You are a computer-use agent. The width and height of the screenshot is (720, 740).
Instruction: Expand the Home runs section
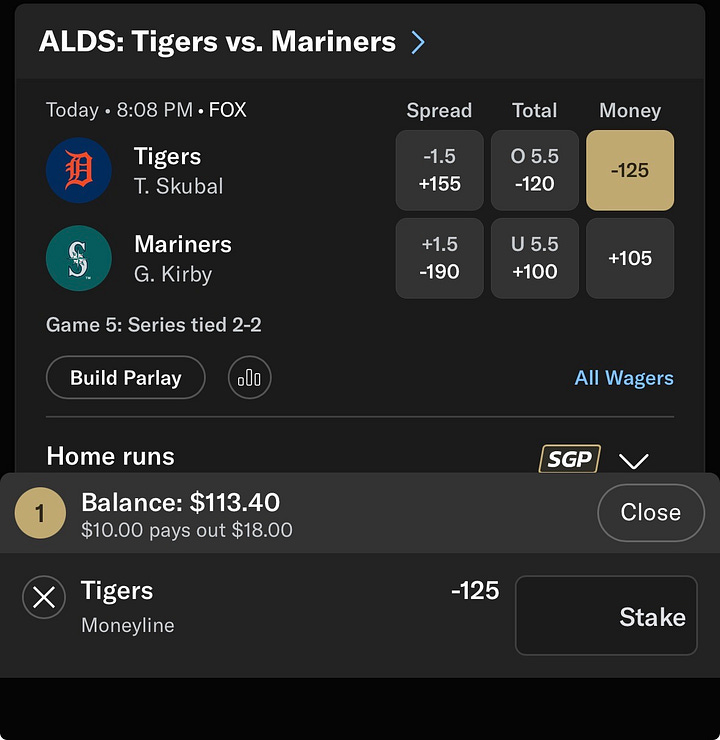click(x=633, y=460)
